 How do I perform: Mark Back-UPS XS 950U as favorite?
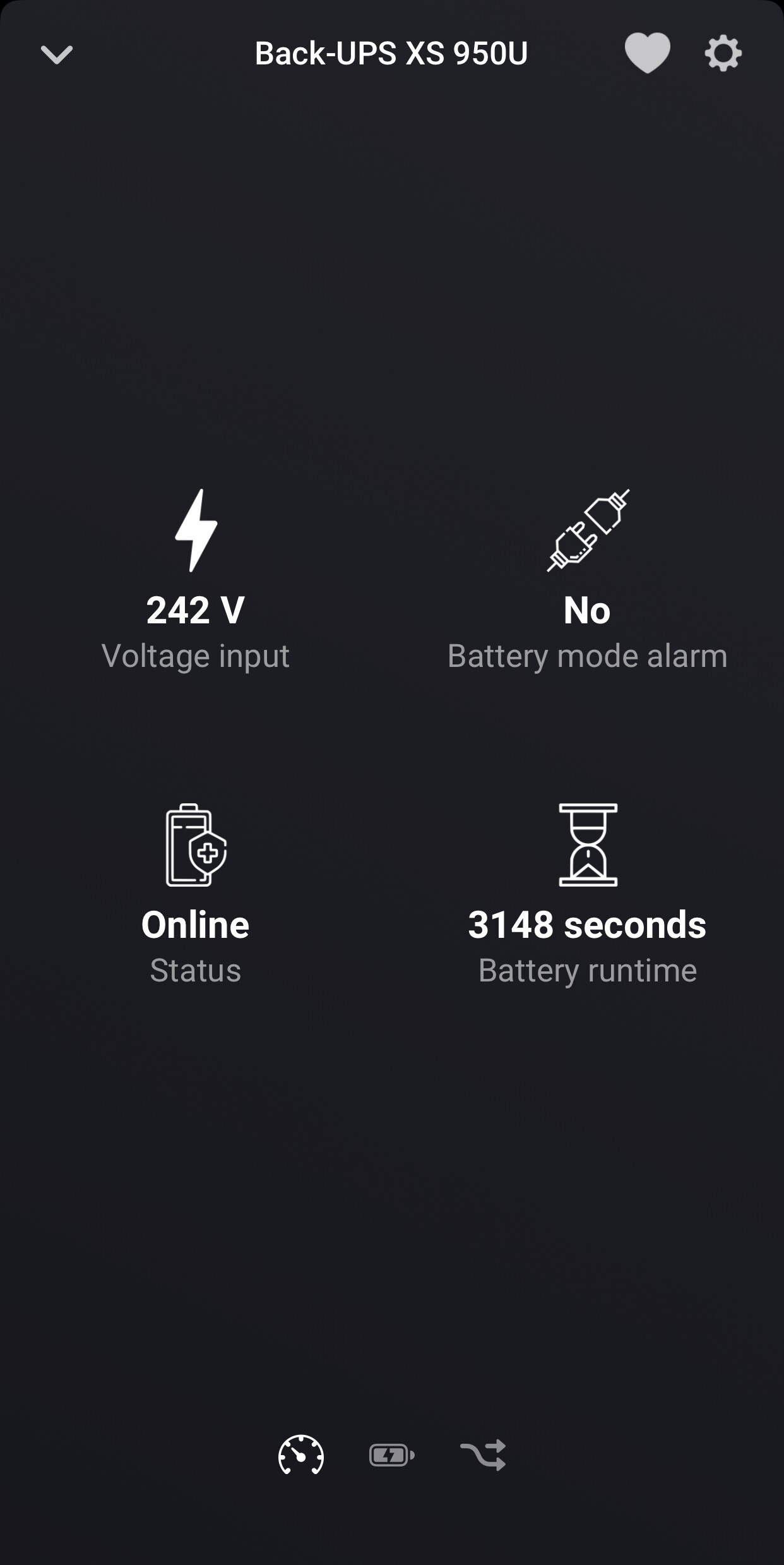647,53
